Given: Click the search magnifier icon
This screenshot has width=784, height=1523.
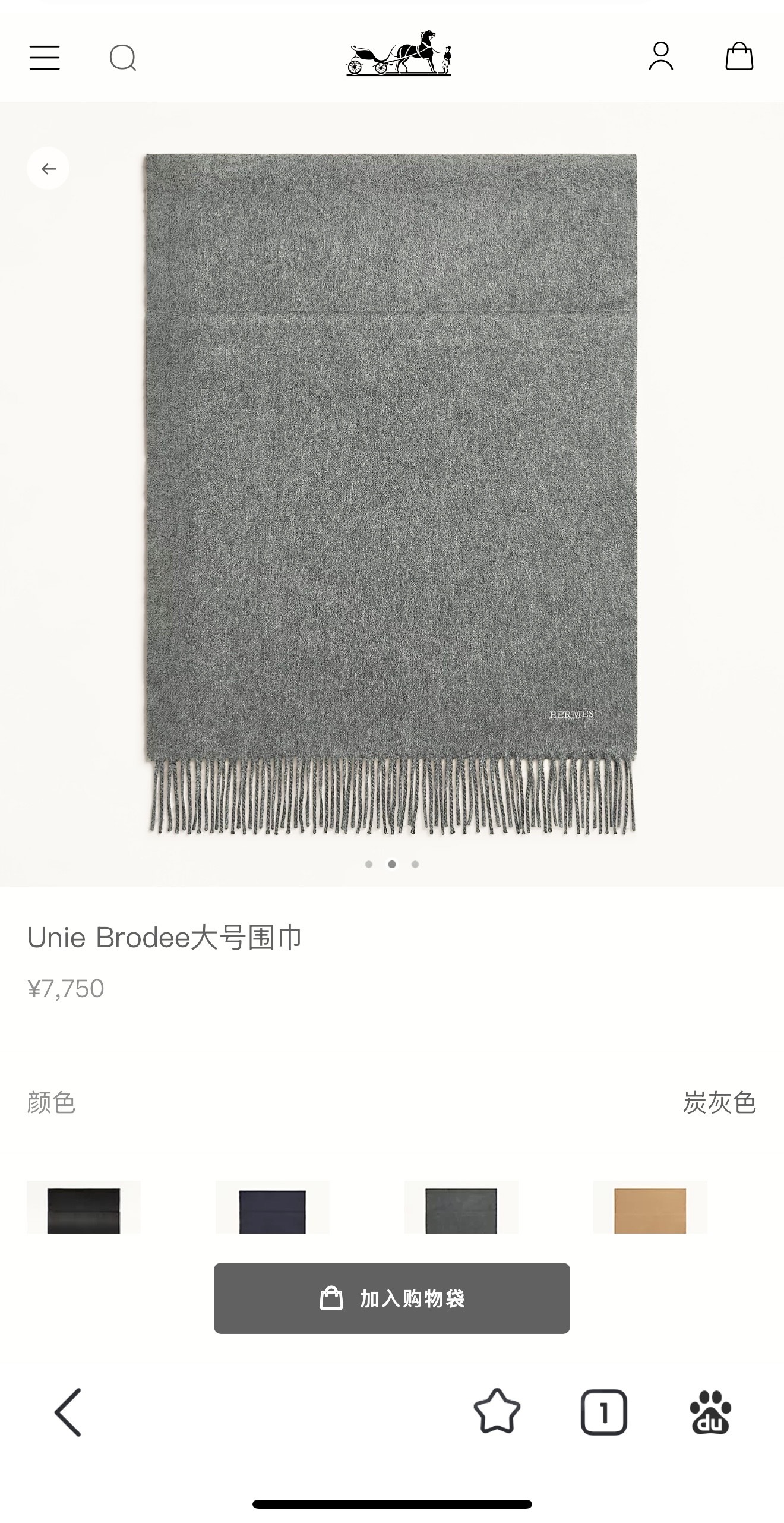Looking at the screenshot, I should (124, 58).
